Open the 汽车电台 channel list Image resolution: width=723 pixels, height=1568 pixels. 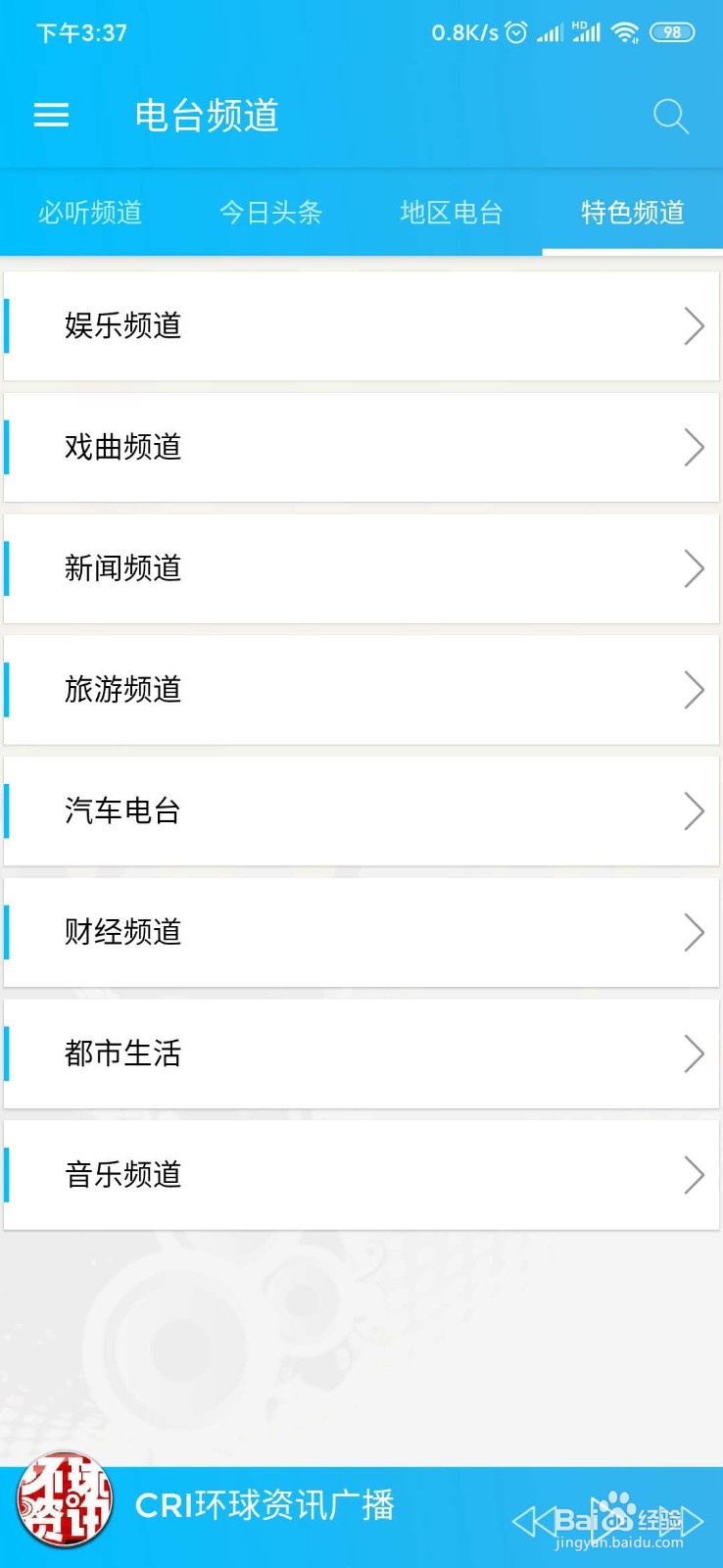[361, 810]
